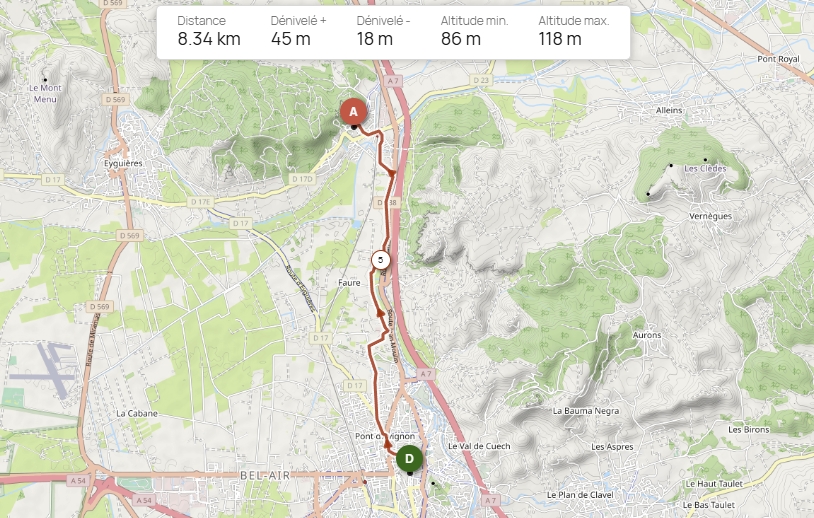This screenshot has width=814, height=518.
Task: Open the 5 km waypoint marker
Action: coord(381,260)
